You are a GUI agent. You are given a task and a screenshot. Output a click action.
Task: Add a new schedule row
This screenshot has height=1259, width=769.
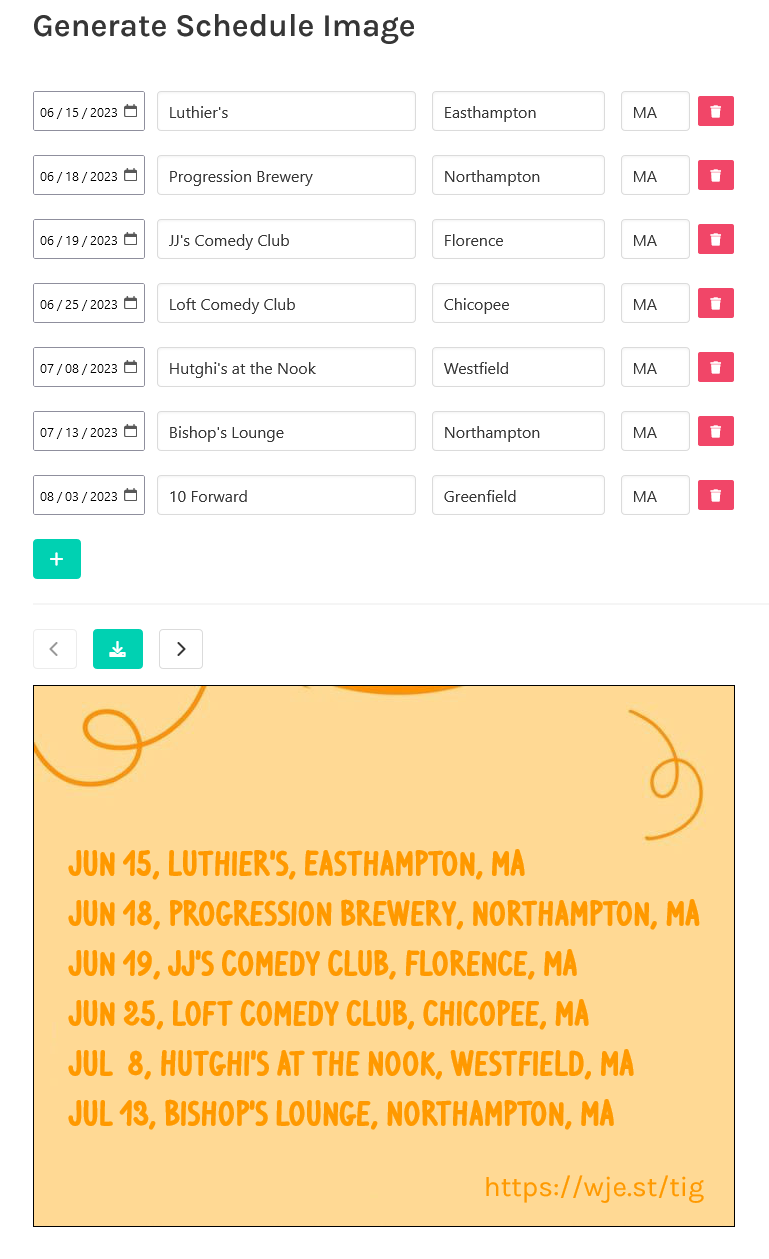click(57, 559)
